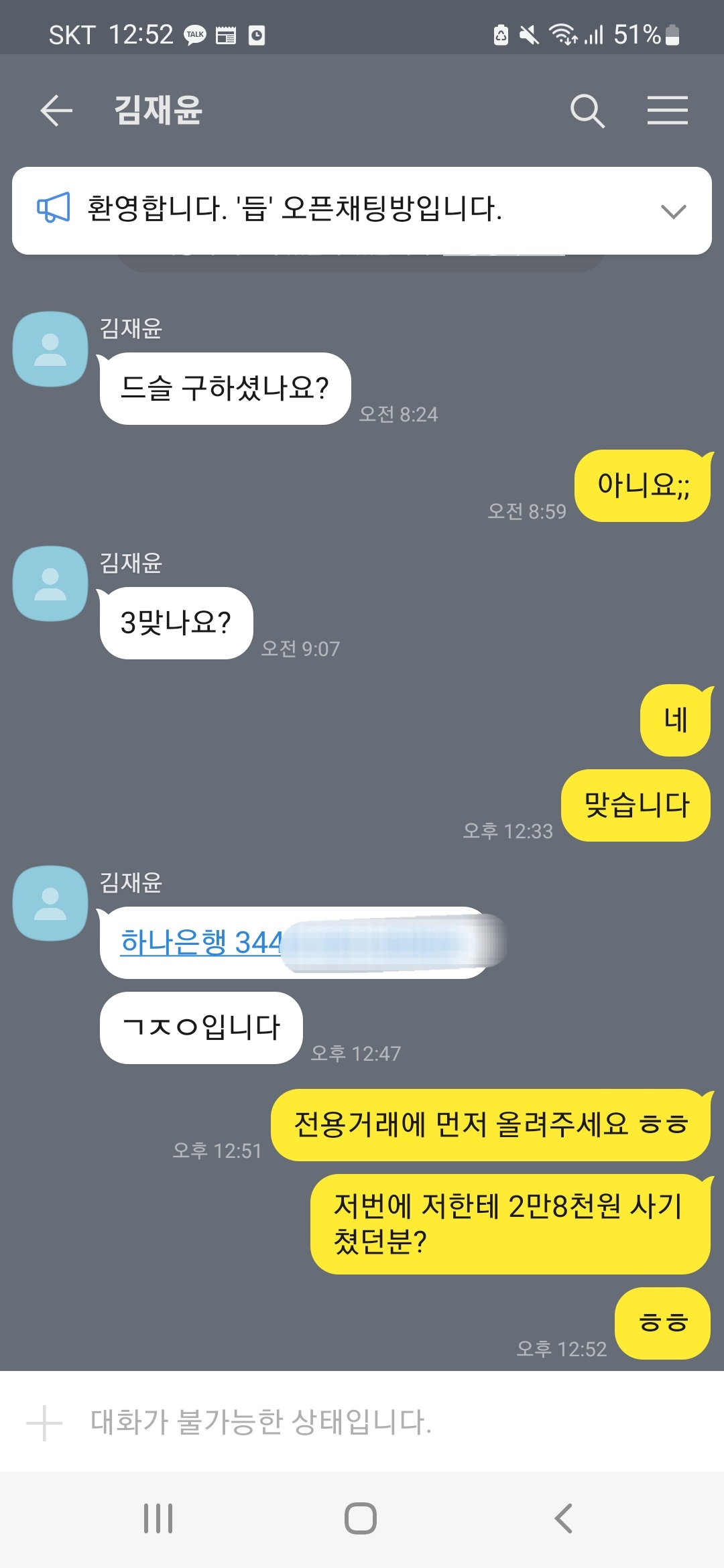
Task: Tap the plus attachment icon
Action: tap(44, 1422)
